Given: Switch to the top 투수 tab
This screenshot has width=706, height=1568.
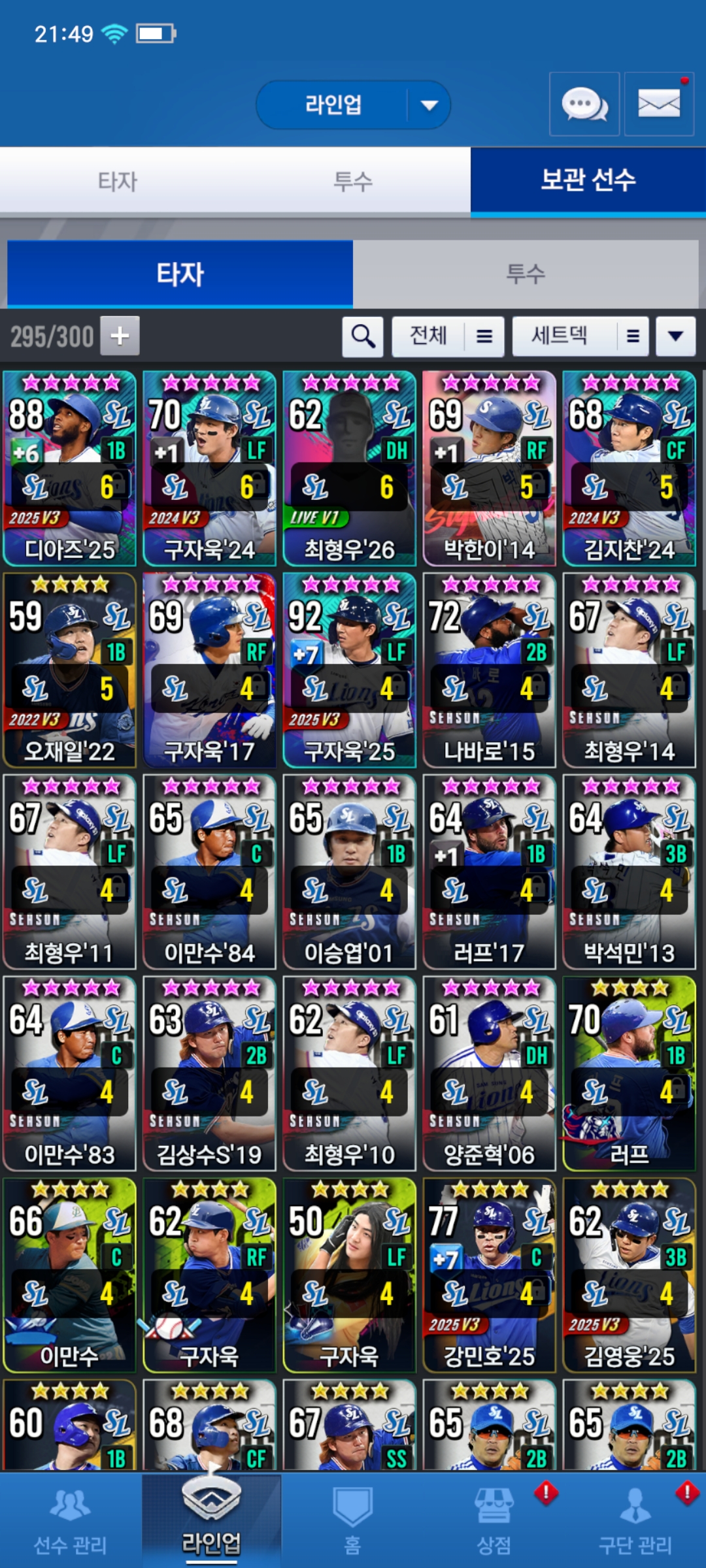Looking at the screenshot, I should pyautogui.click(x=353, y=181).
